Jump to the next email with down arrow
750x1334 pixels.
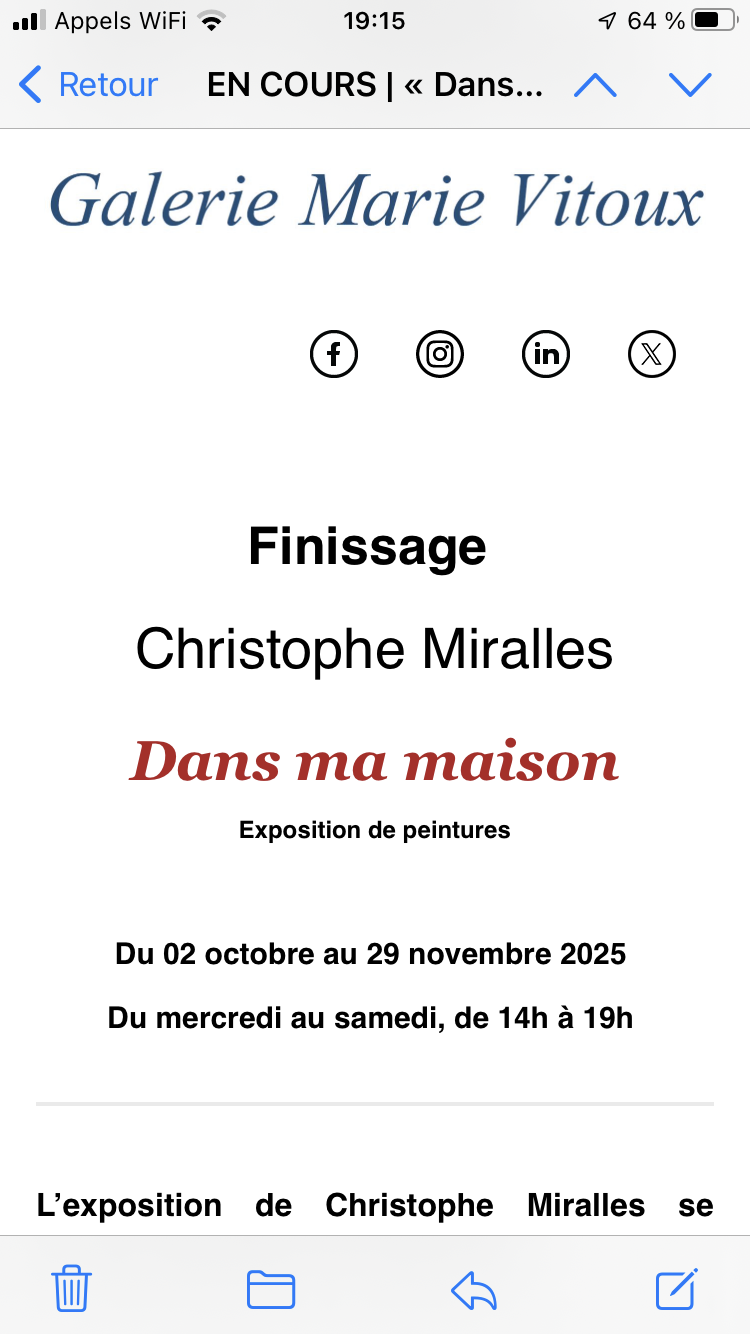(690, 85)
